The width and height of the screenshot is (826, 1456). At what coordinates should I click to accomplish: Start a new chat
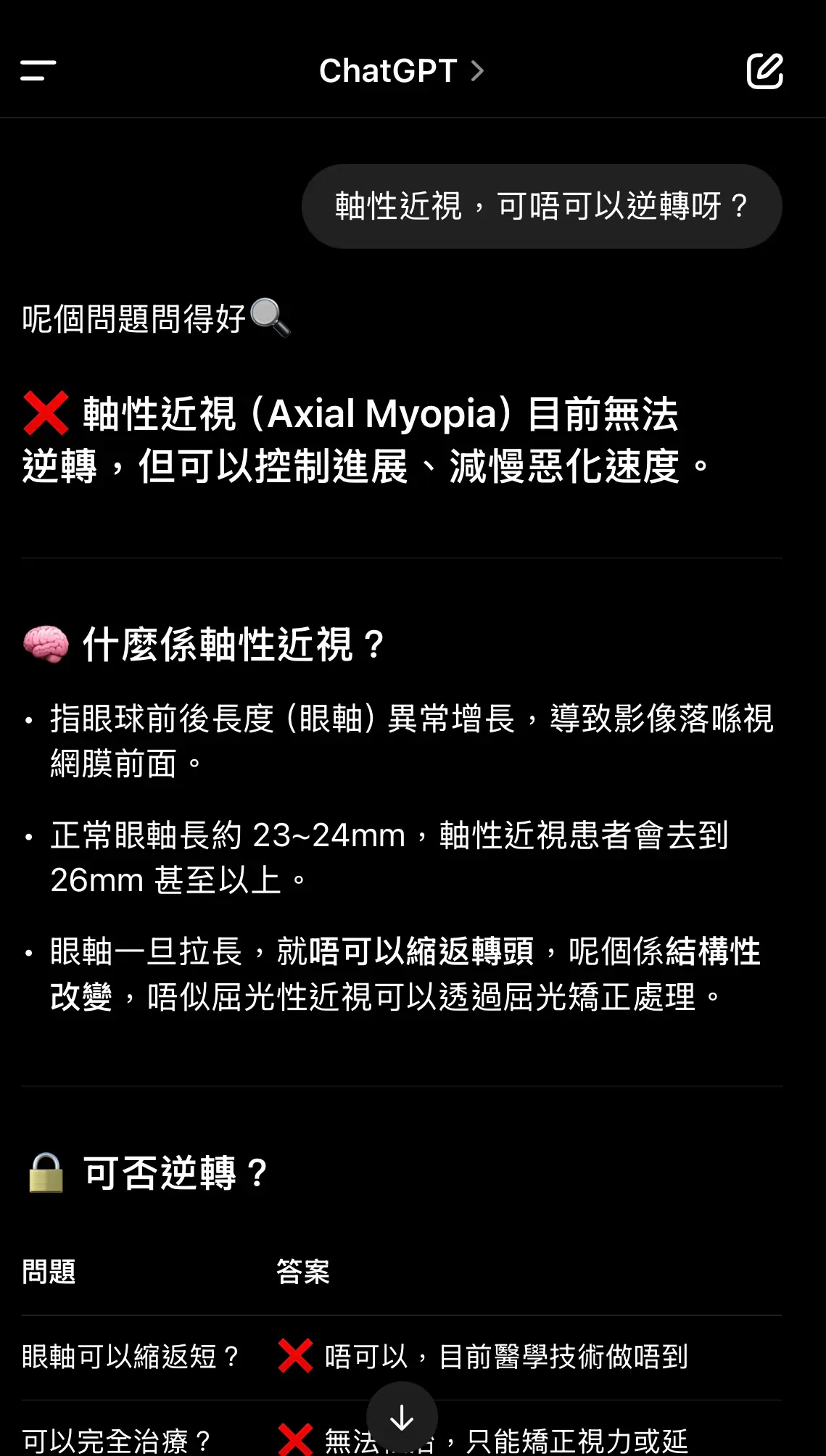(765, 70)
